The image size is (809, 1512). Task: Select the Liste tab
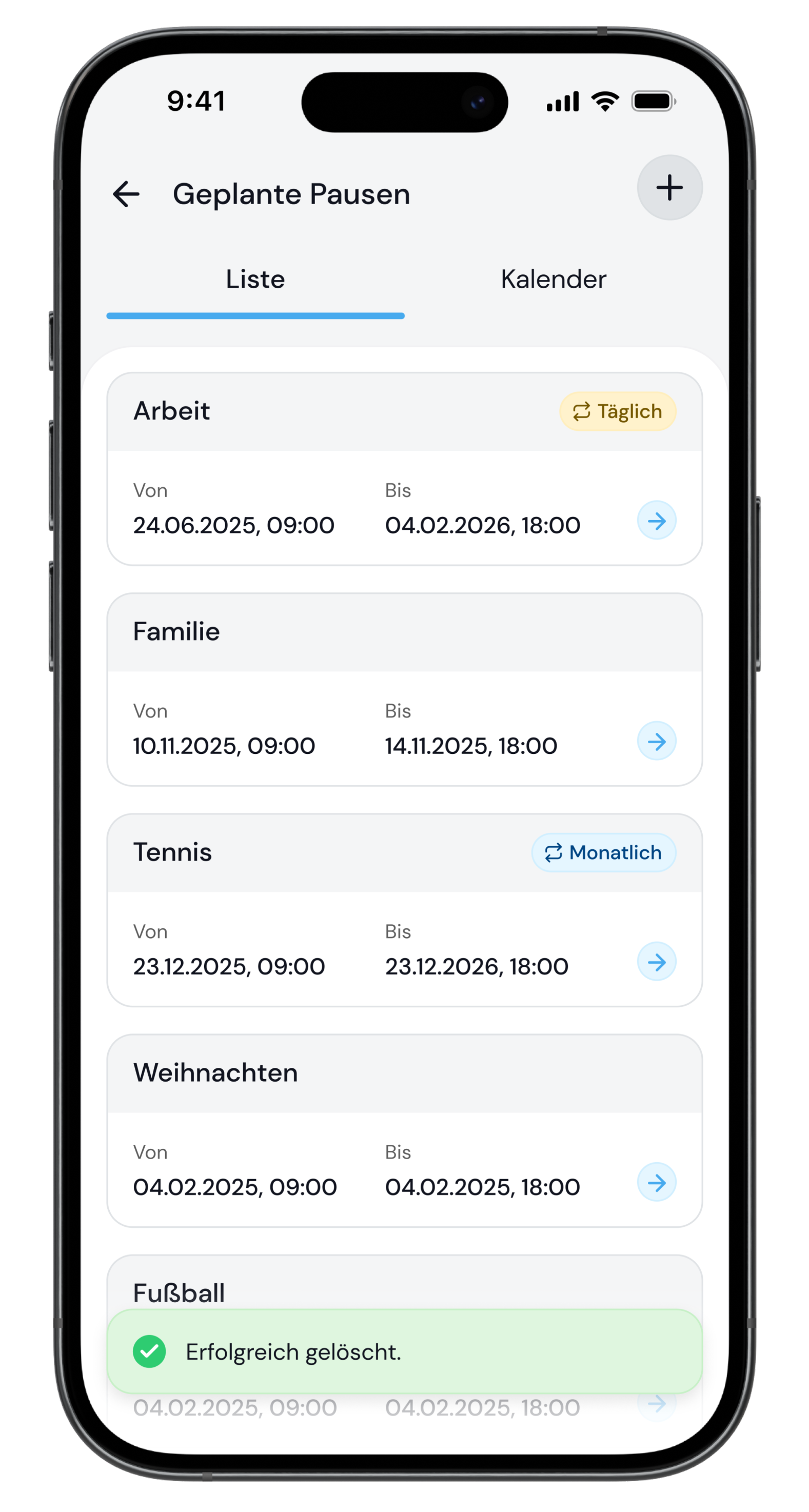[255, 280]
